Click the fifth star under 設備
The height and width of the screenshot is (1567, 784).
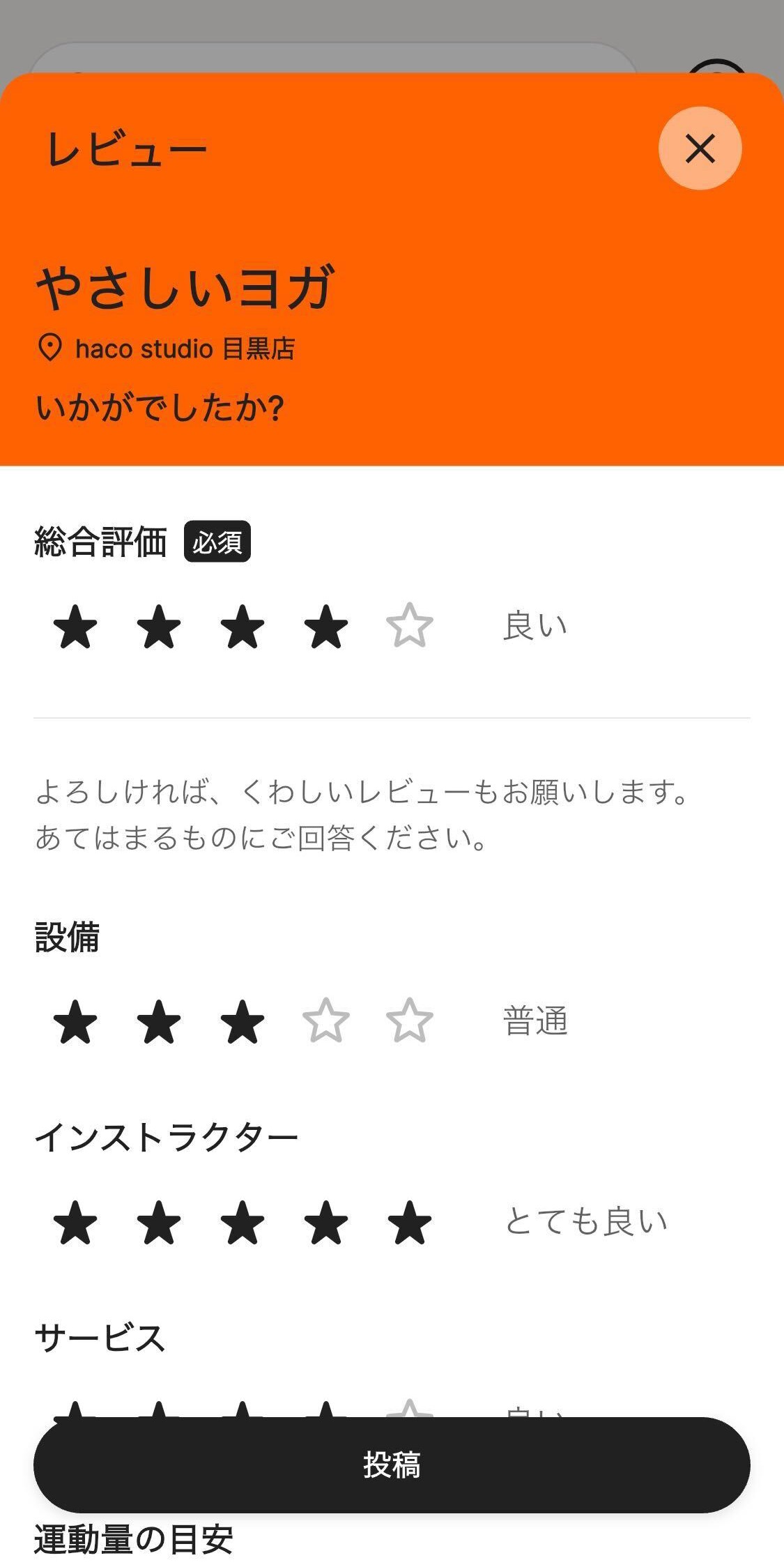click(408, 1025)
